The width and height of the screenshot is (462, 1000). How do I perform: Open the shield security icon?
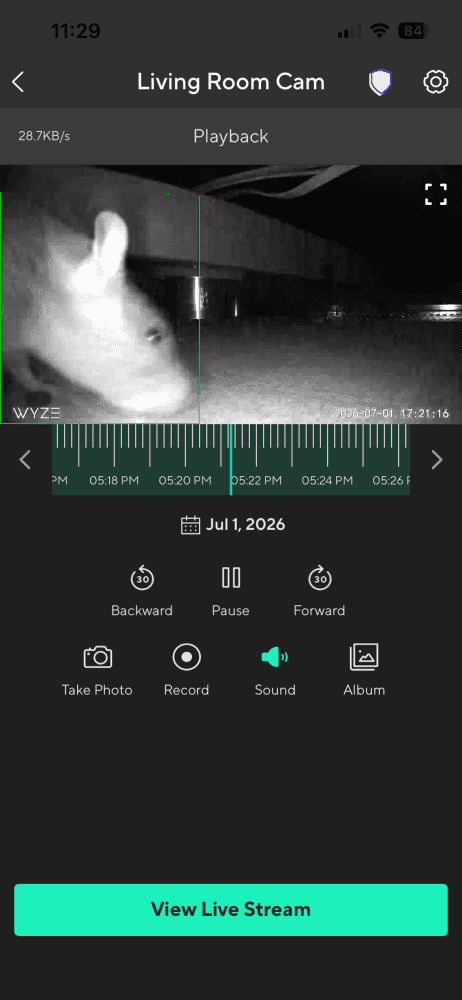click(380, 82)
